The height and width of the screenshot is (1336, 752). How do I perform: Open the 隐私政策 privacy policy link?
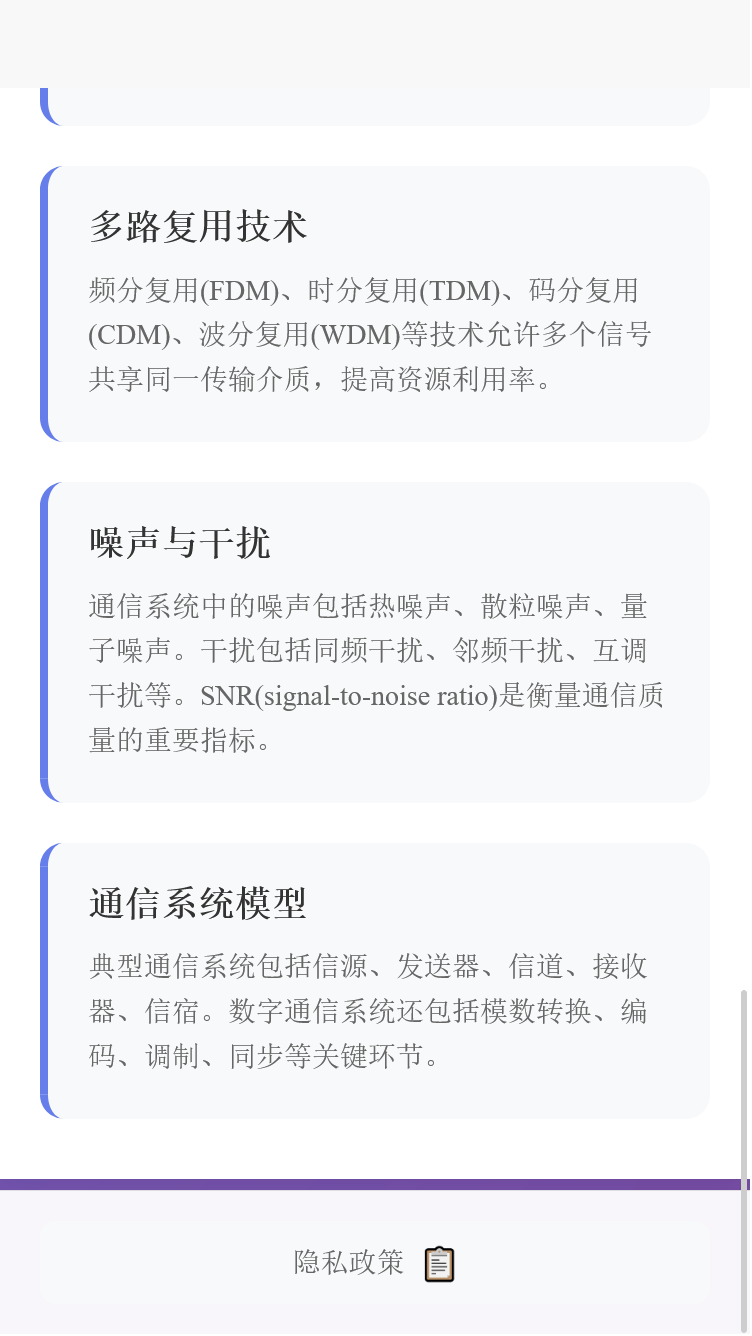point(346,1263)
